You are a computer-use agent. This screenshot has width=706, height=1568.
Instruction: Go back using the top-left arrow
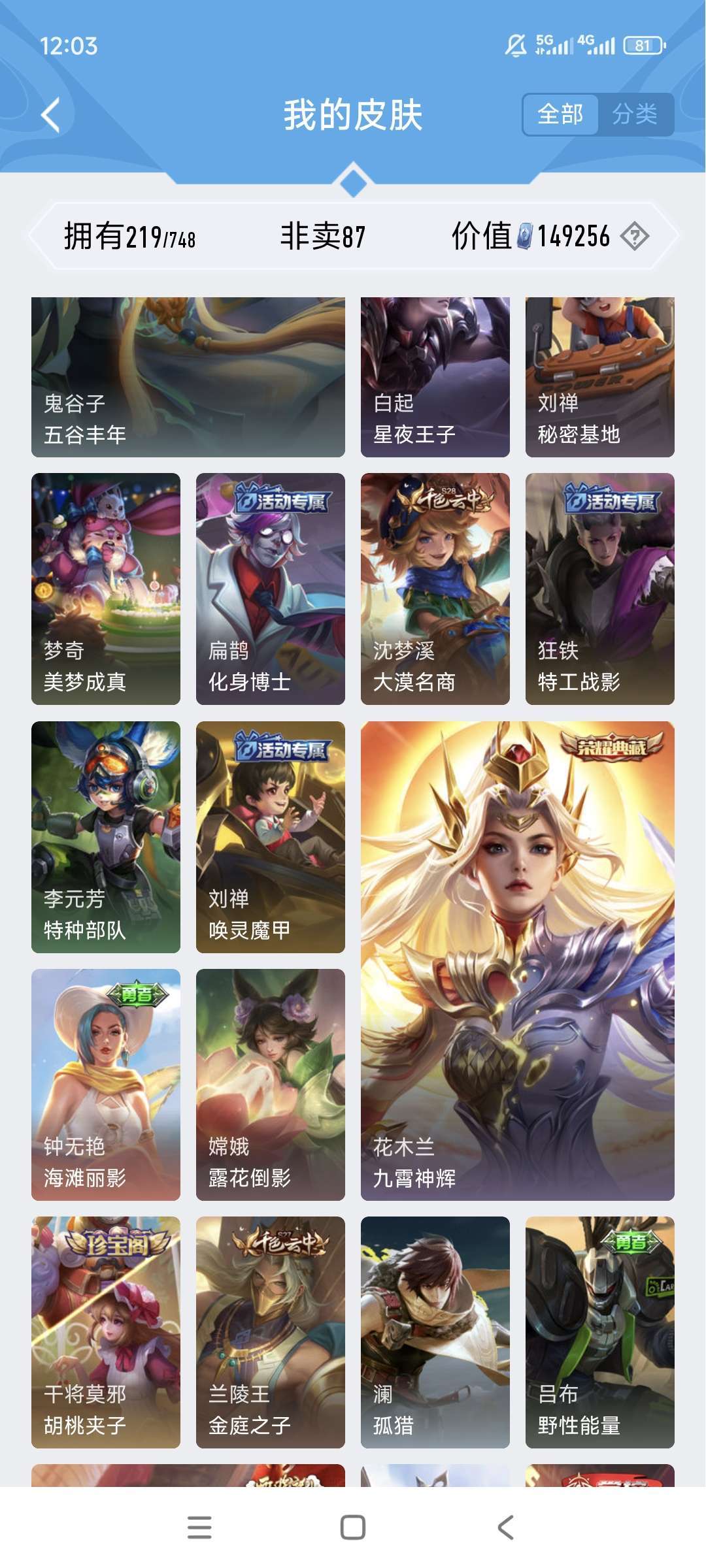51,115
